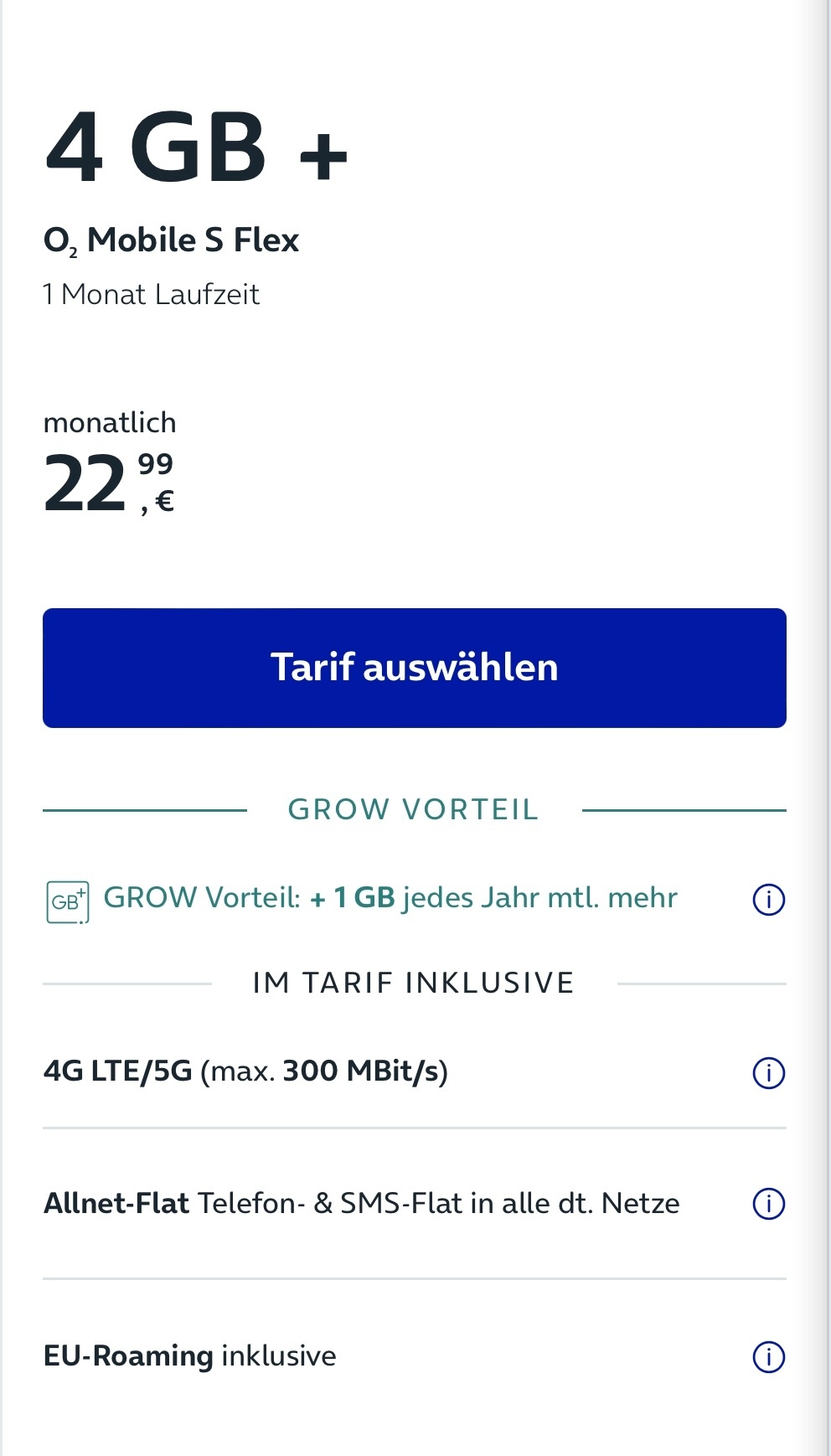Show info about 4G LTE/5G speed
This screenshot has width=831, height=1456.
(768, 1072)
